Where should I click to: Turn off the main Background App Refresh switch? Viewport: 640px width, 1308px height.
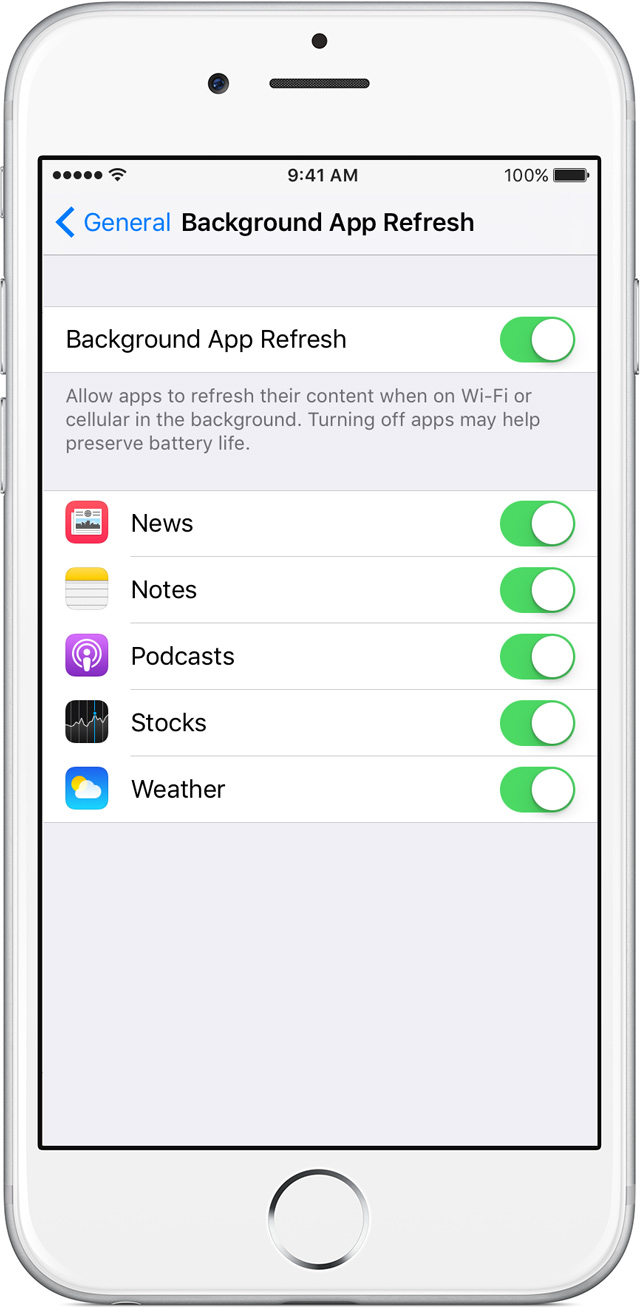[538, 340]
